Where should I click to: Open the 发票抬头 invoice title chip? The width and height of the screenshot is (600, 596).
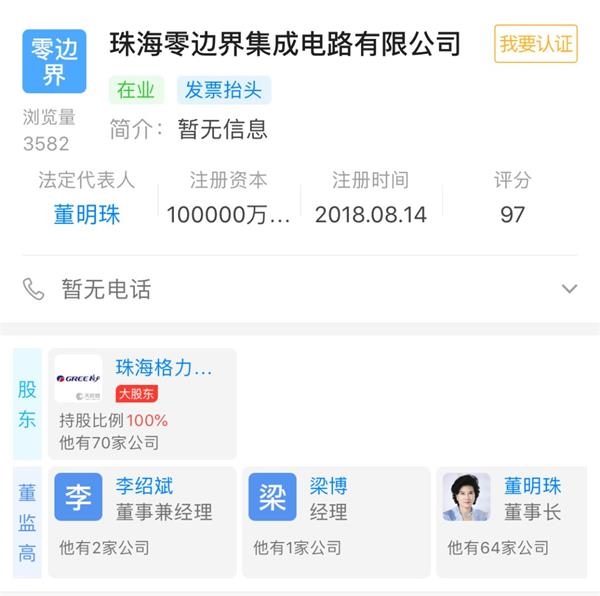pos(224,90)
